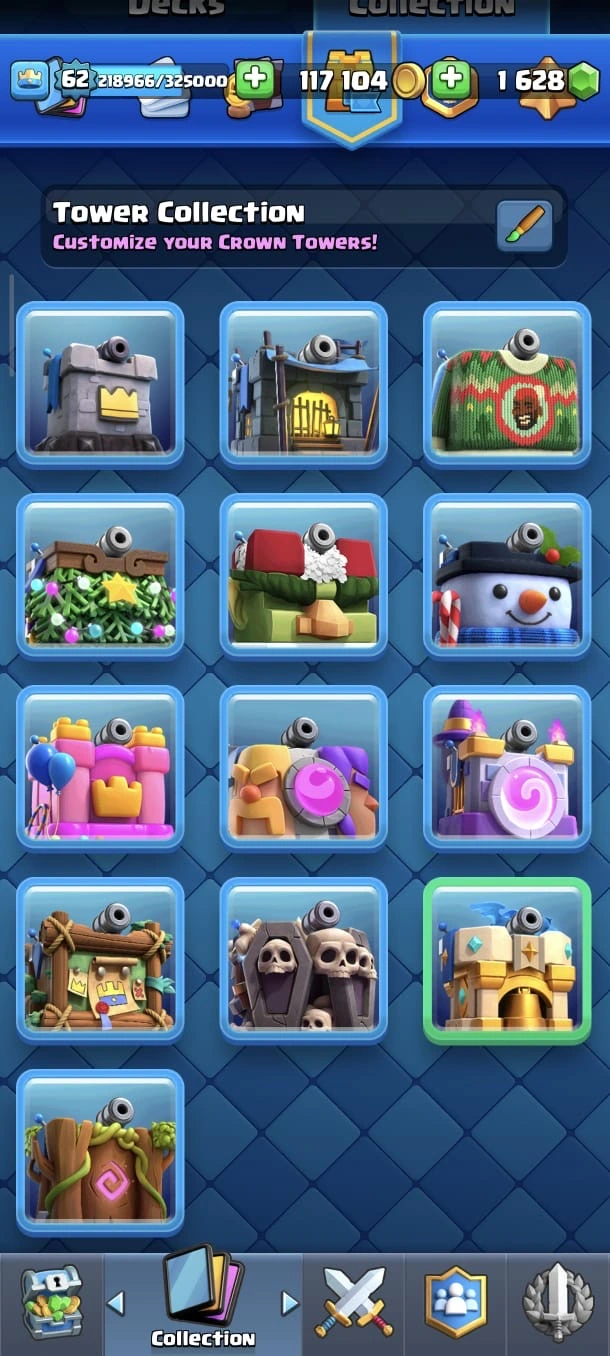Select the default gray stone tower
This screenshot has height=1356, width=610.
click(100, 385)
